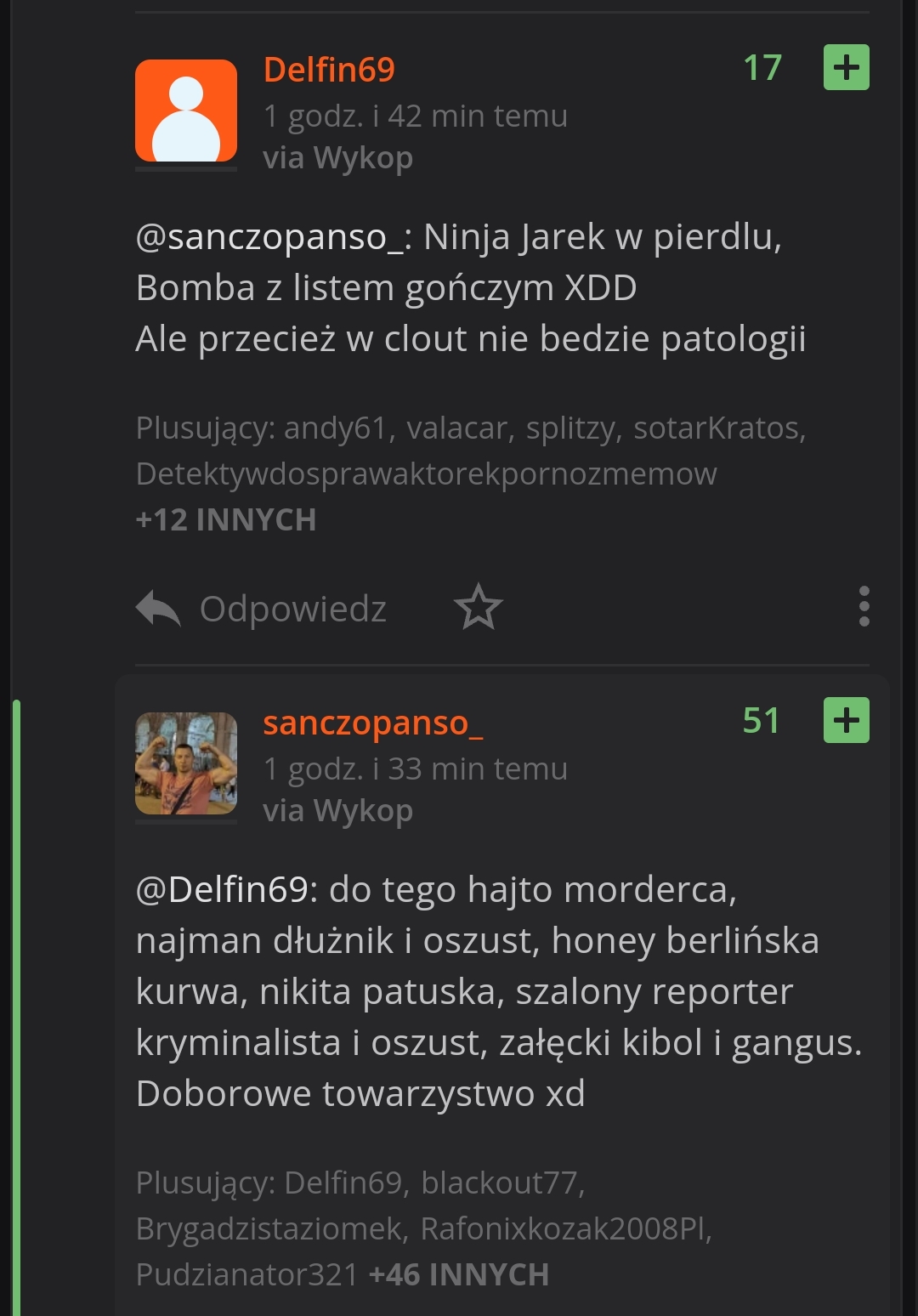Viewport: 918px width, 1316px height.
Task: Upvote Delfin69's comment with the plus button
Action: tap(846, 68)
